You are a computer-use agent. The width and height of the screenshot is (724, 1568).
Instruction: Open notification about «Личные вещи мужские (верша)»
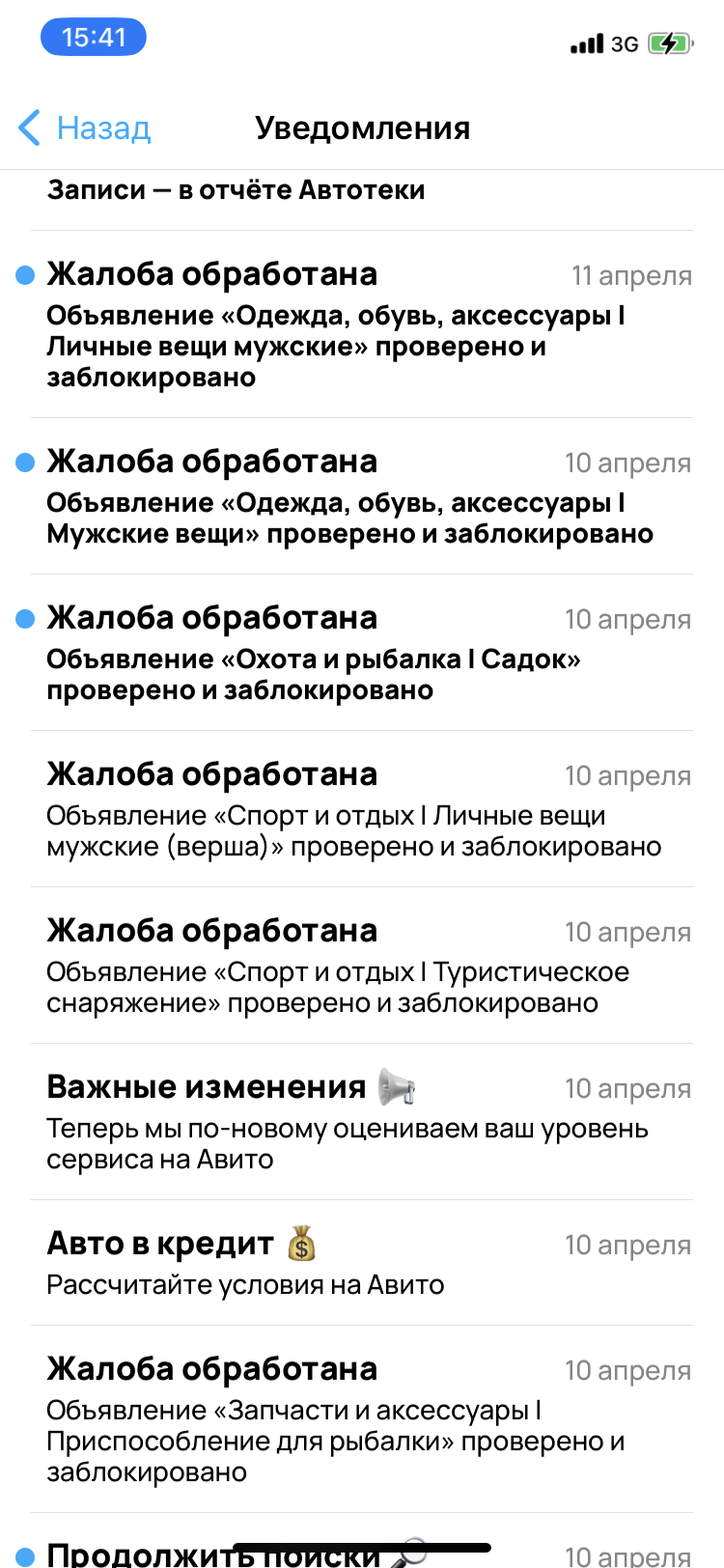pyautogui.click(x=362, y=809)
